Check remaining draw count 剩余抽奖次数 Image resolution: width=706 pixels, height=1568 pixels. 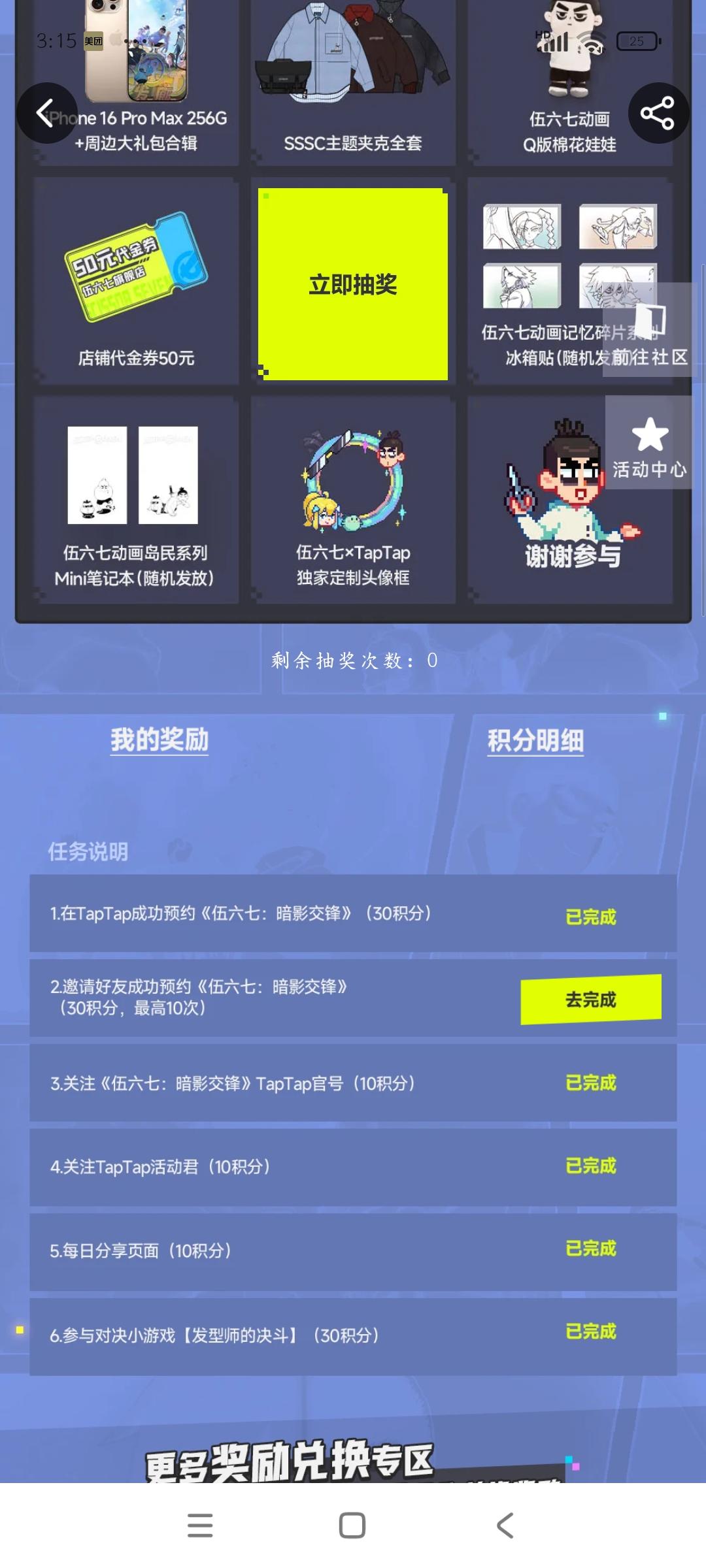[x=353, y=661]
